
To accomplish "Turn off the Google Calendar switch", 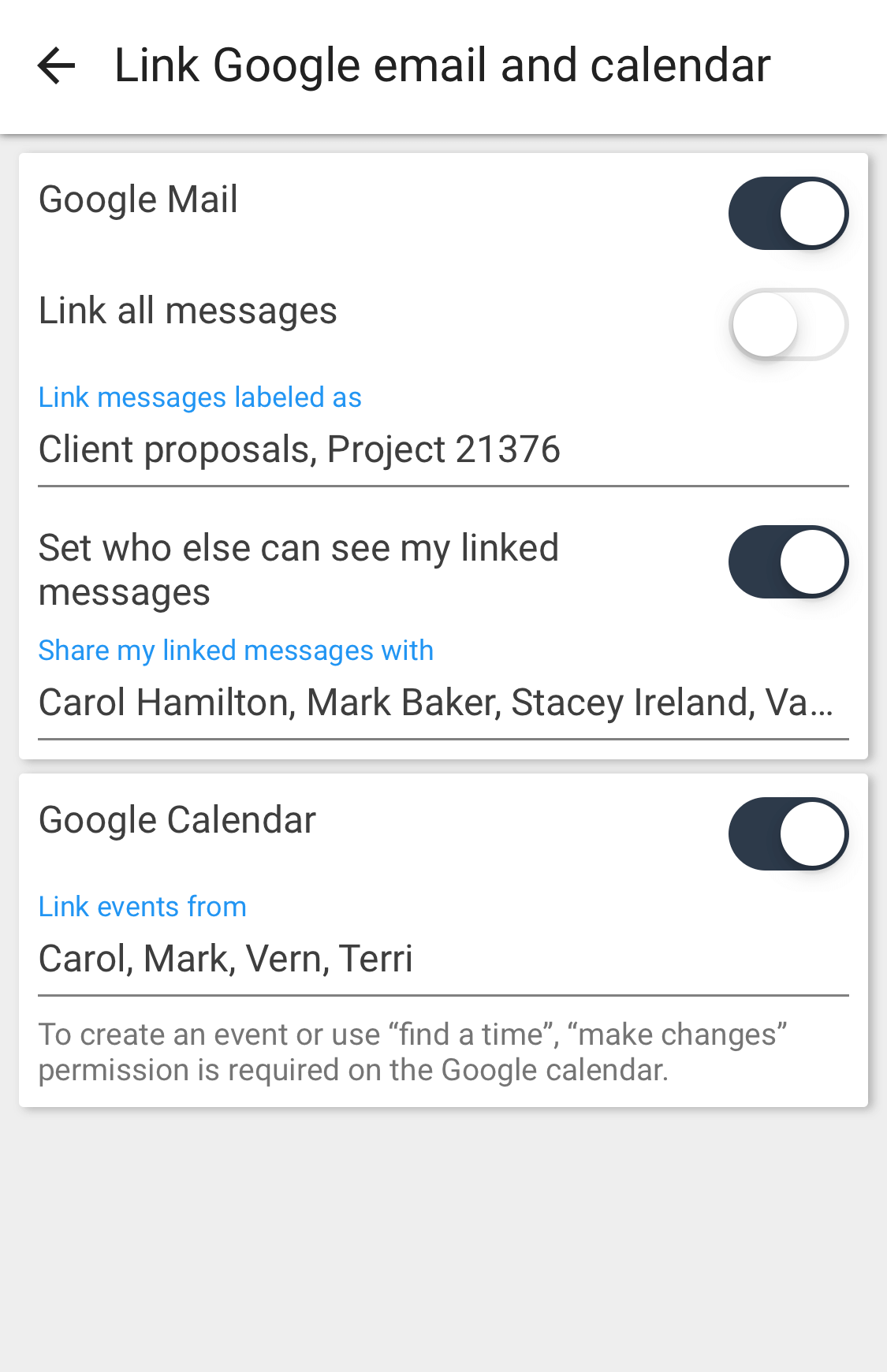I will pyautogui.click(x=788, y=834).
